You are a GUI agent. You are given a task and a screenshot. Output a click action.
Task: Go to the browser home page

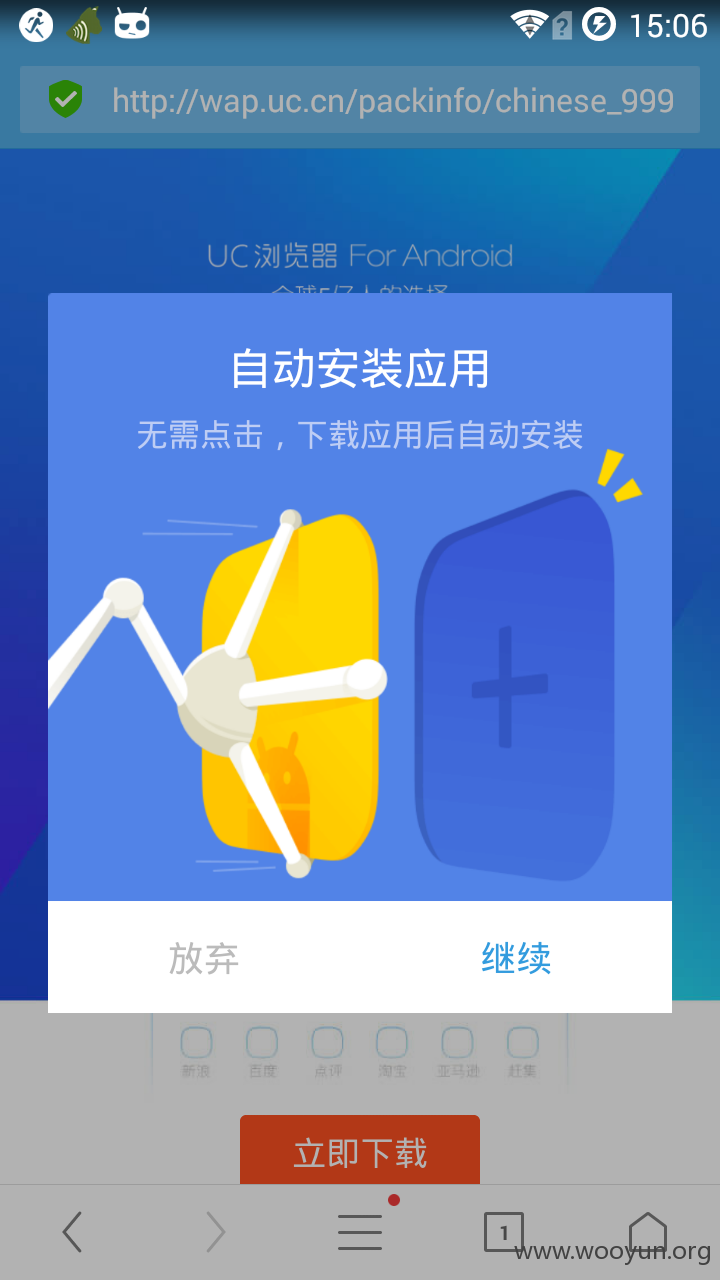647,1232
